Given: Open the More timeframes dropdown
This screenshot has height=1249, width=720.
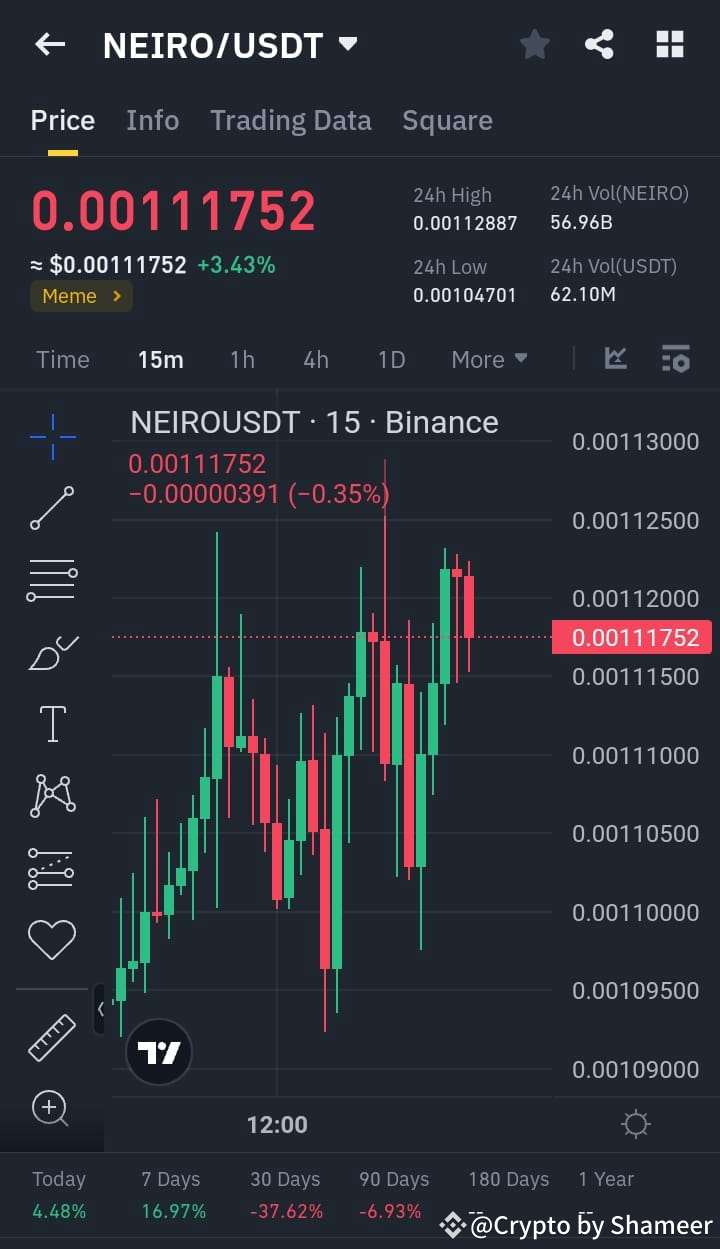Looking at the screenshot, I should (x=489, y=359).
